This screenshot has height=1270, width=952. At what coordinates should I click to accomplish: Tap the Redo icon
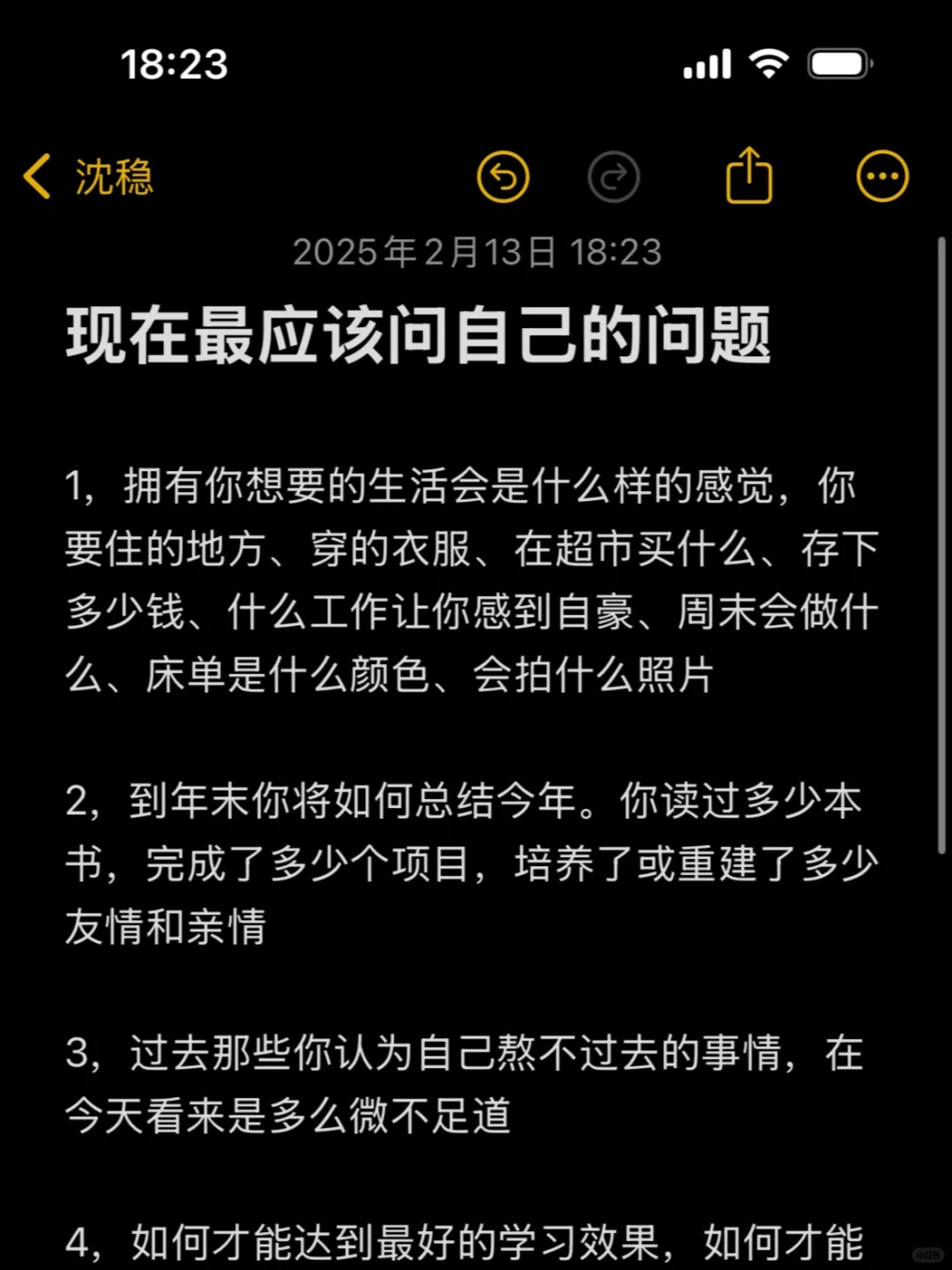coord(614,176)
